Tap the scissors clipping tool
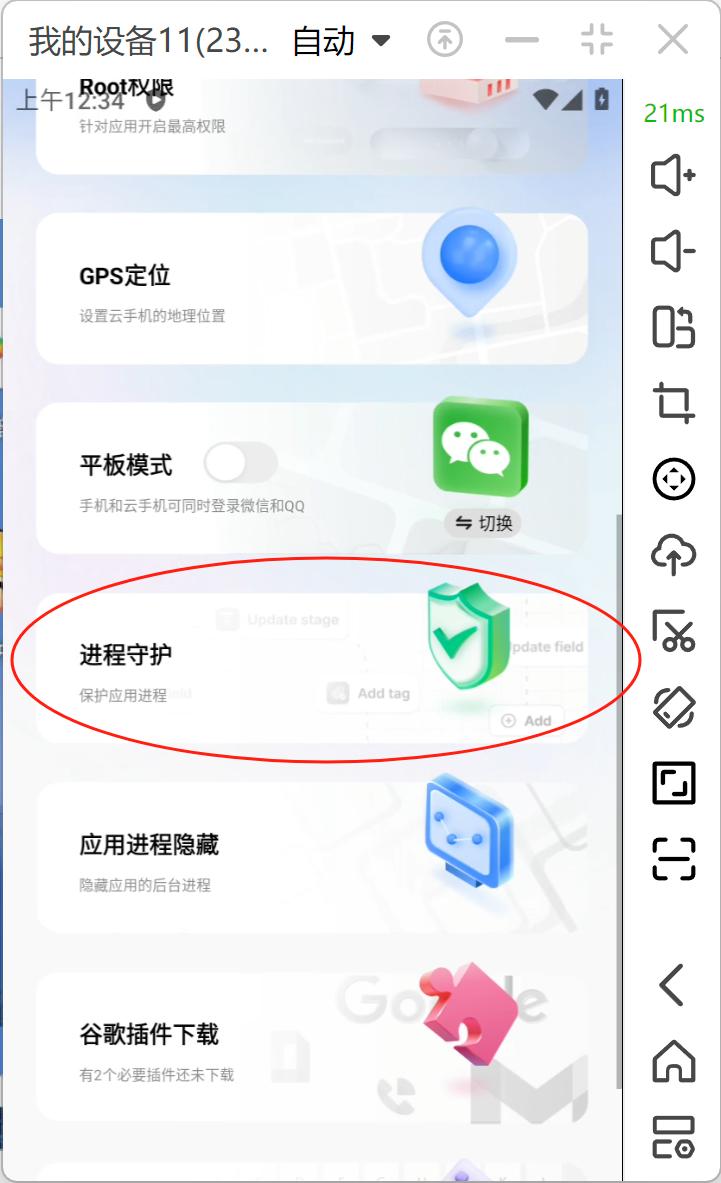Screen dimensions: 721x1183 (x=673, y=630)
